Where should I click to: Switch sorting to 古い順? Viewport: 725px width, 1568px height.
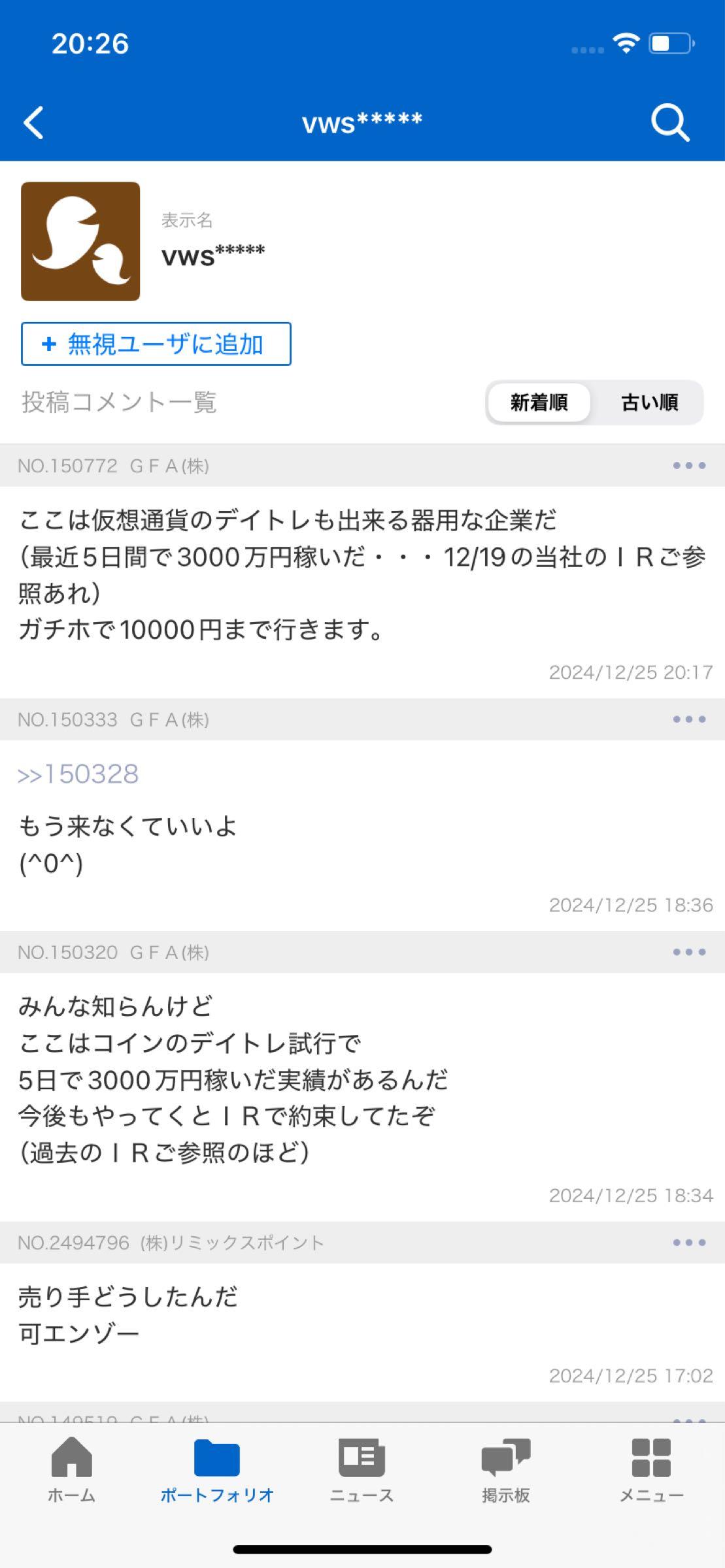[x=650, y=402]
